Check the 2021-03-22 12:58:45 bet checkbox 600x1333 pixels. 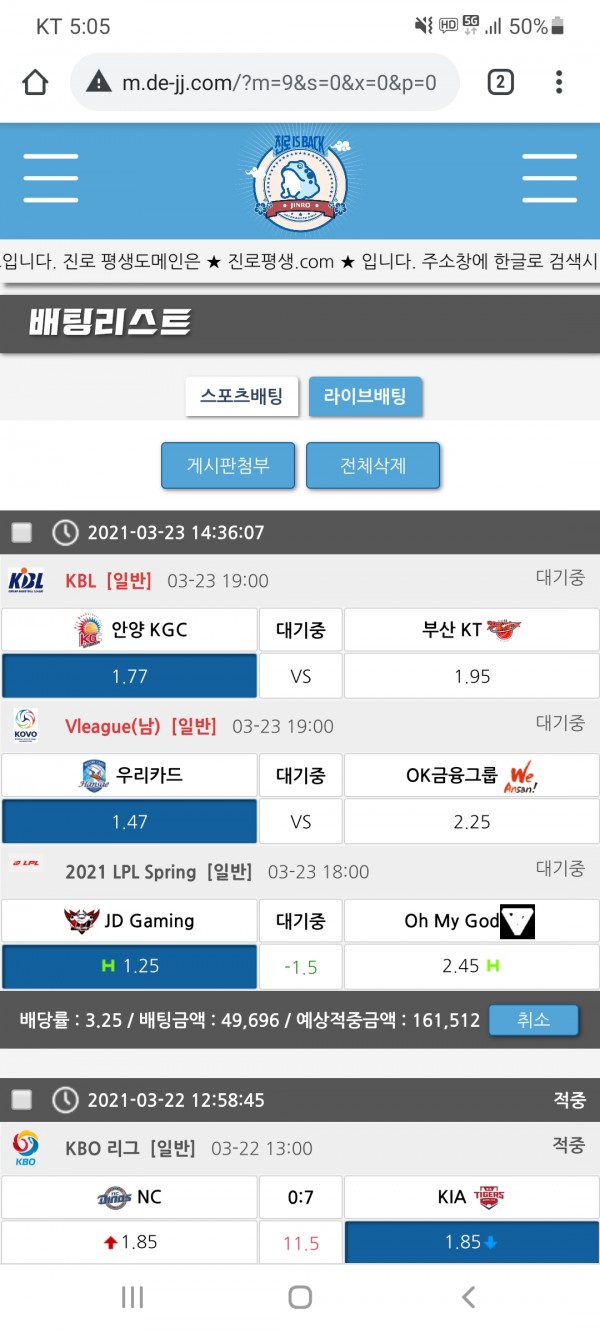[22, 1100]
